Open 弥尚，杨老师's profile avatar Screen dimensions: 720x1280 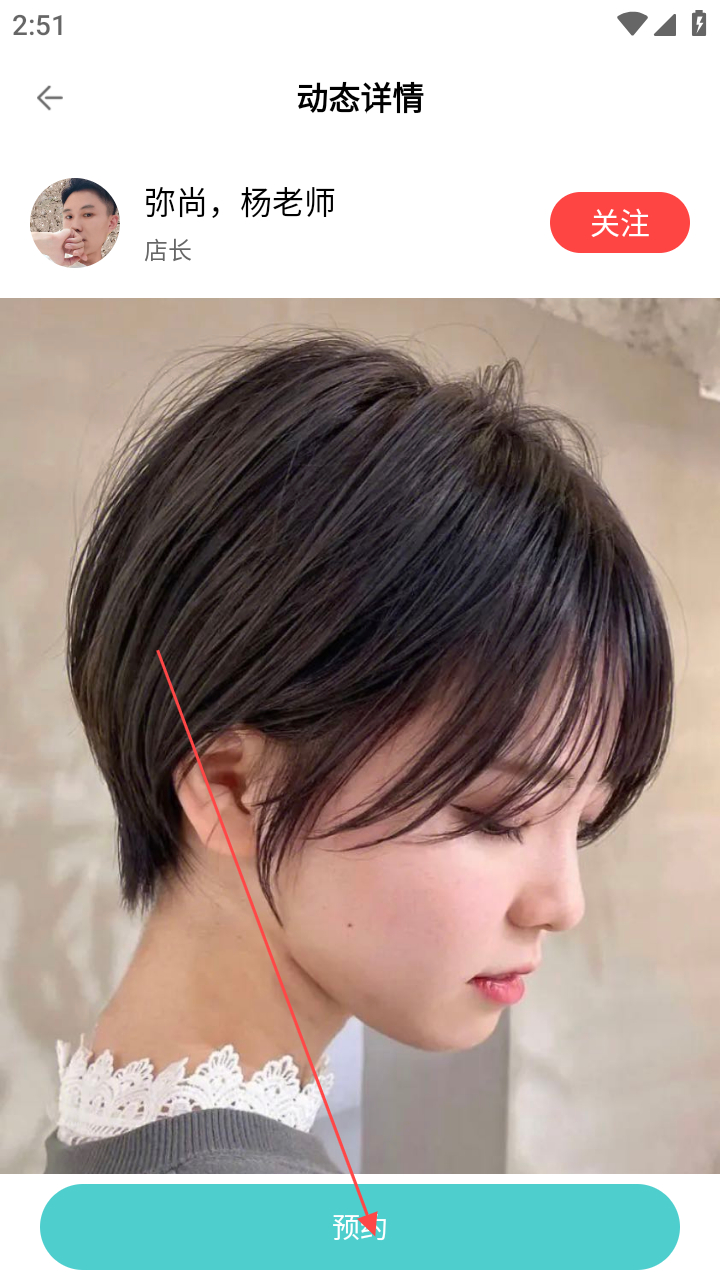pos(75,223)
